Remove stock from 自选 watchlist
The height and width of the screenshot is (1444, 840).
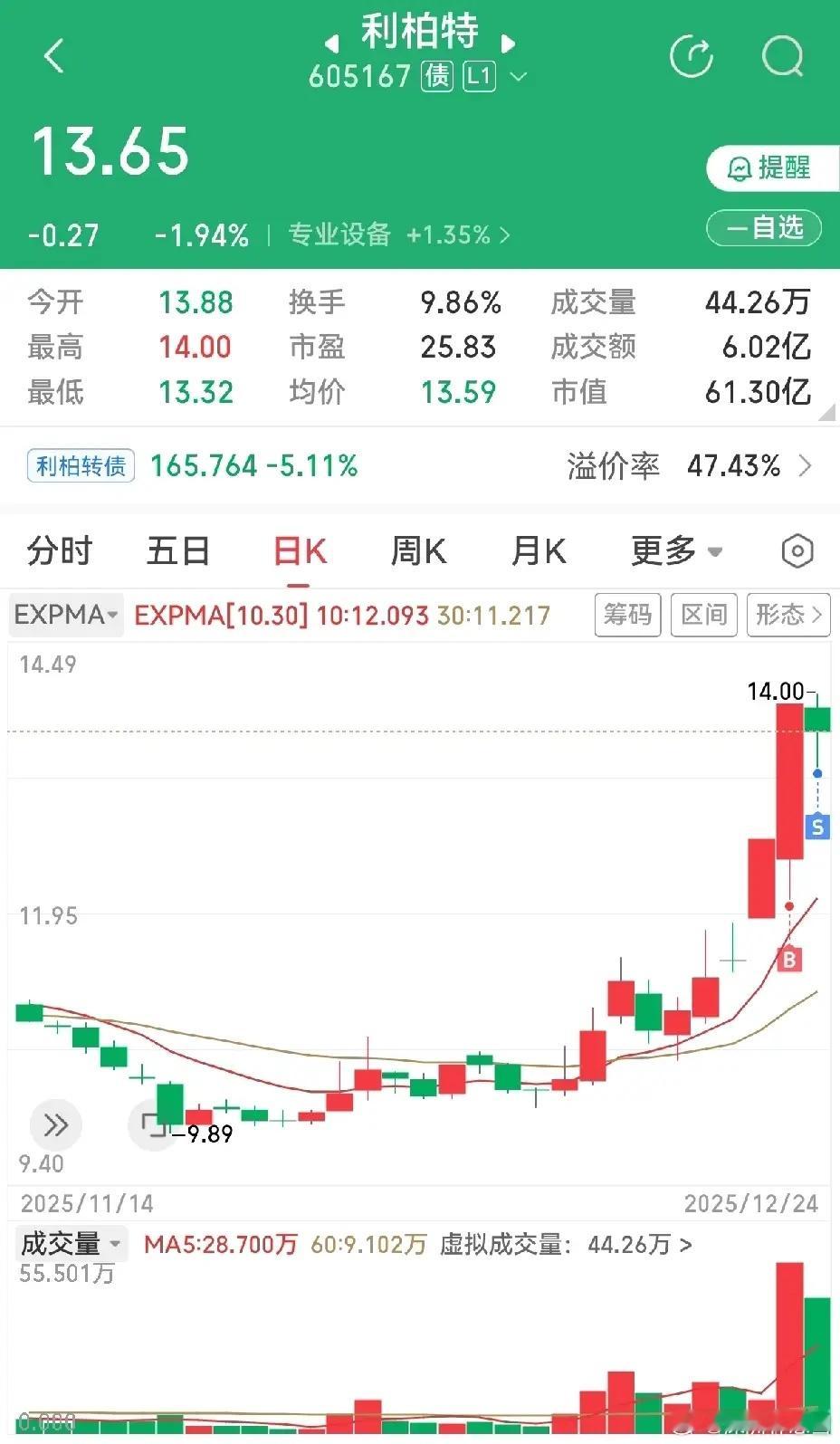click(764, 227)
